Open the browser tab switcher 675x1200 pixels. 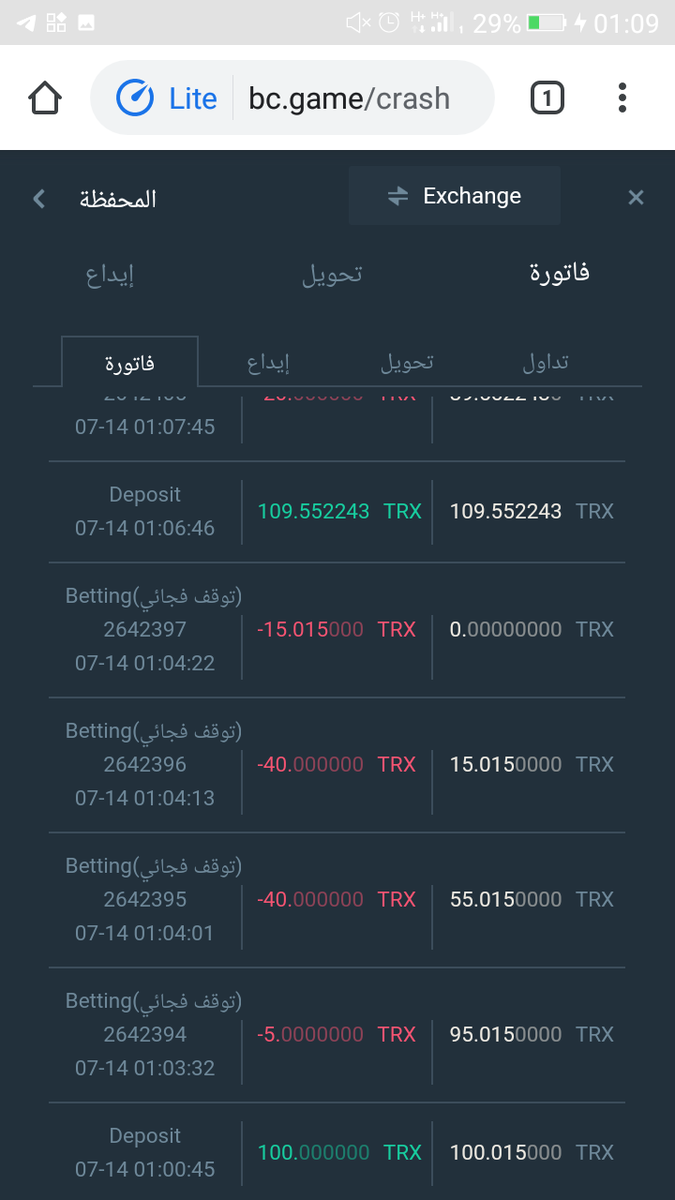[546, 98]
